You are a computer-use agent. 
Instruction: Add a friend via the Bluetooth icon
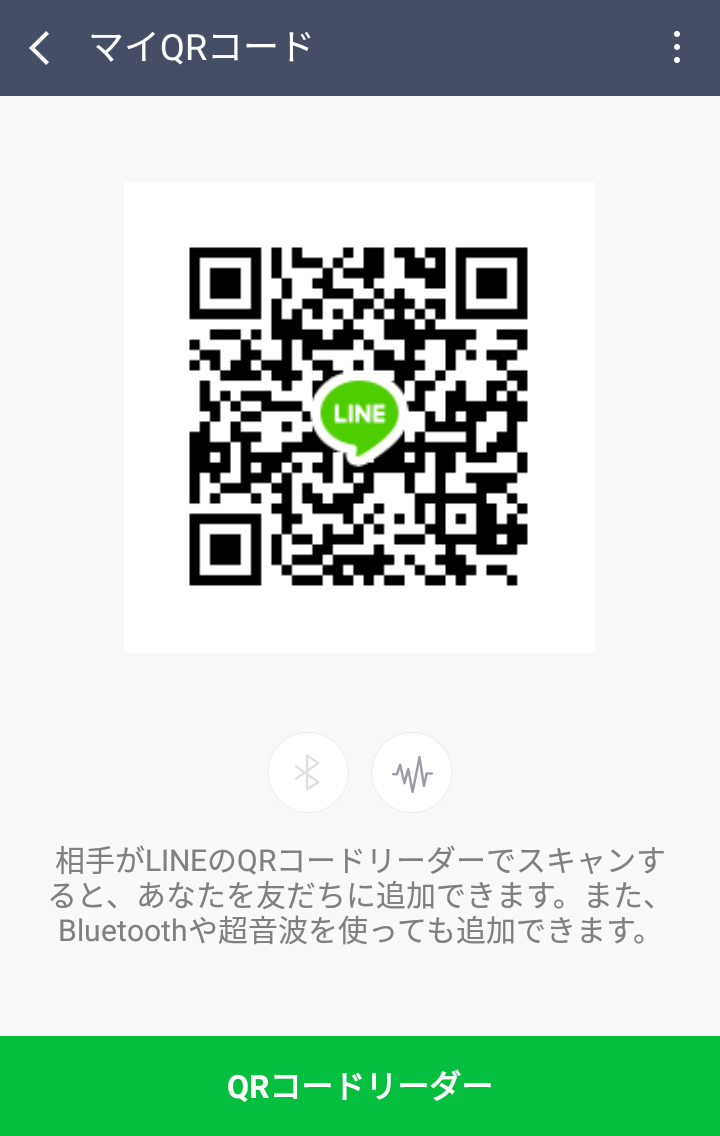coord(308,772)
